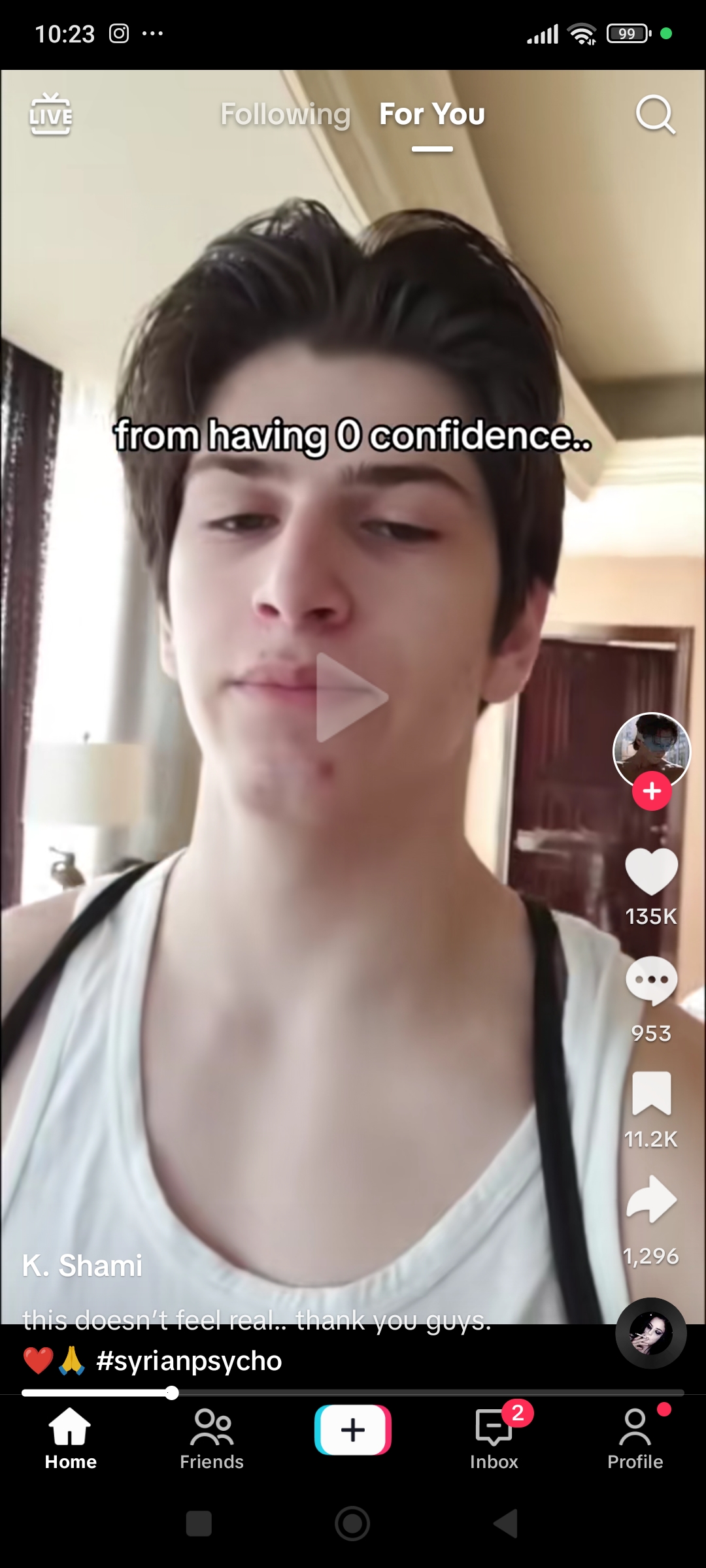This screenshot has height=1568, width=706.
Task: Tap the video progress bar
Action: pos(353,1393)
